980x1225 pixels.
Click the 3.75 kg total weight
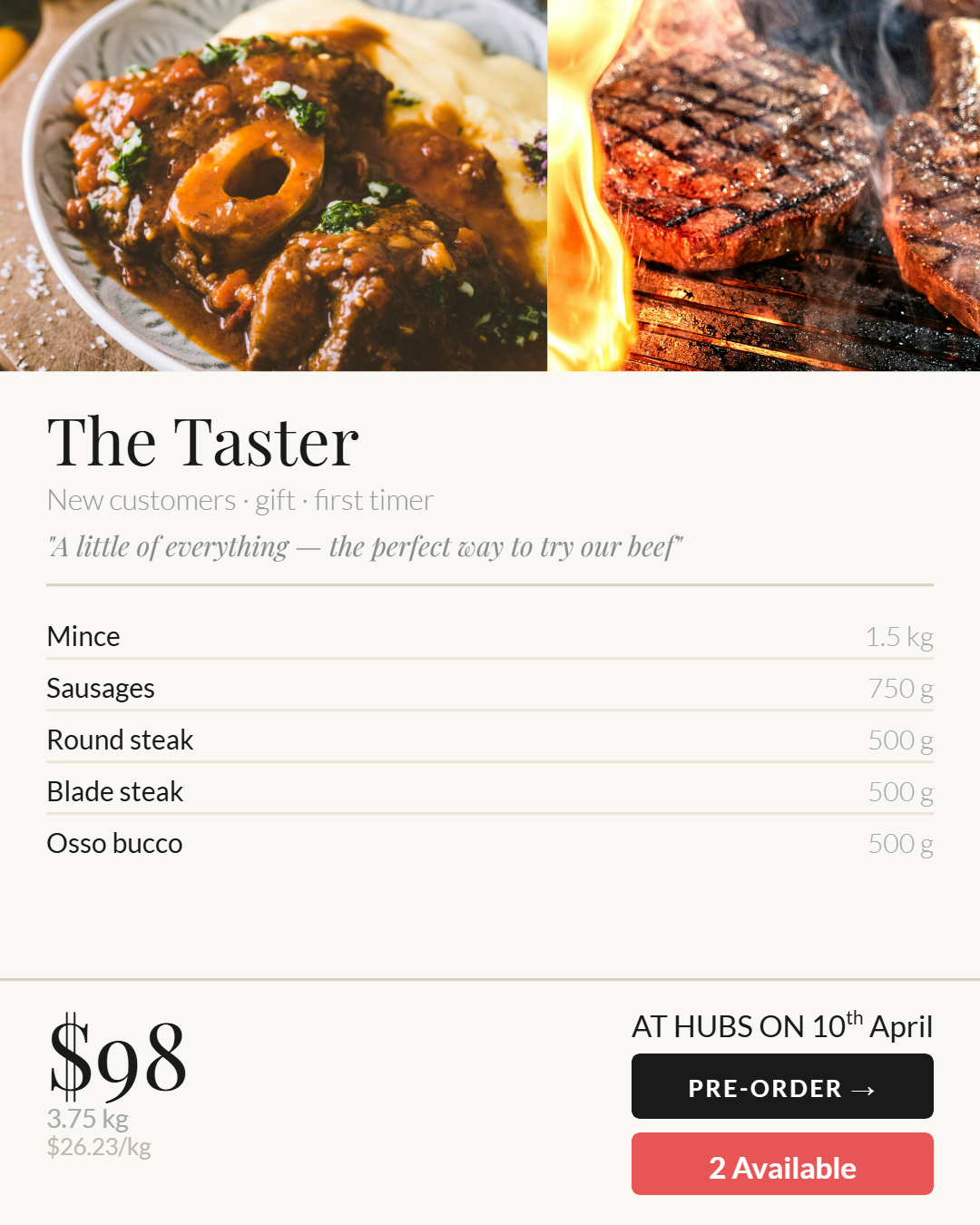90,1120
